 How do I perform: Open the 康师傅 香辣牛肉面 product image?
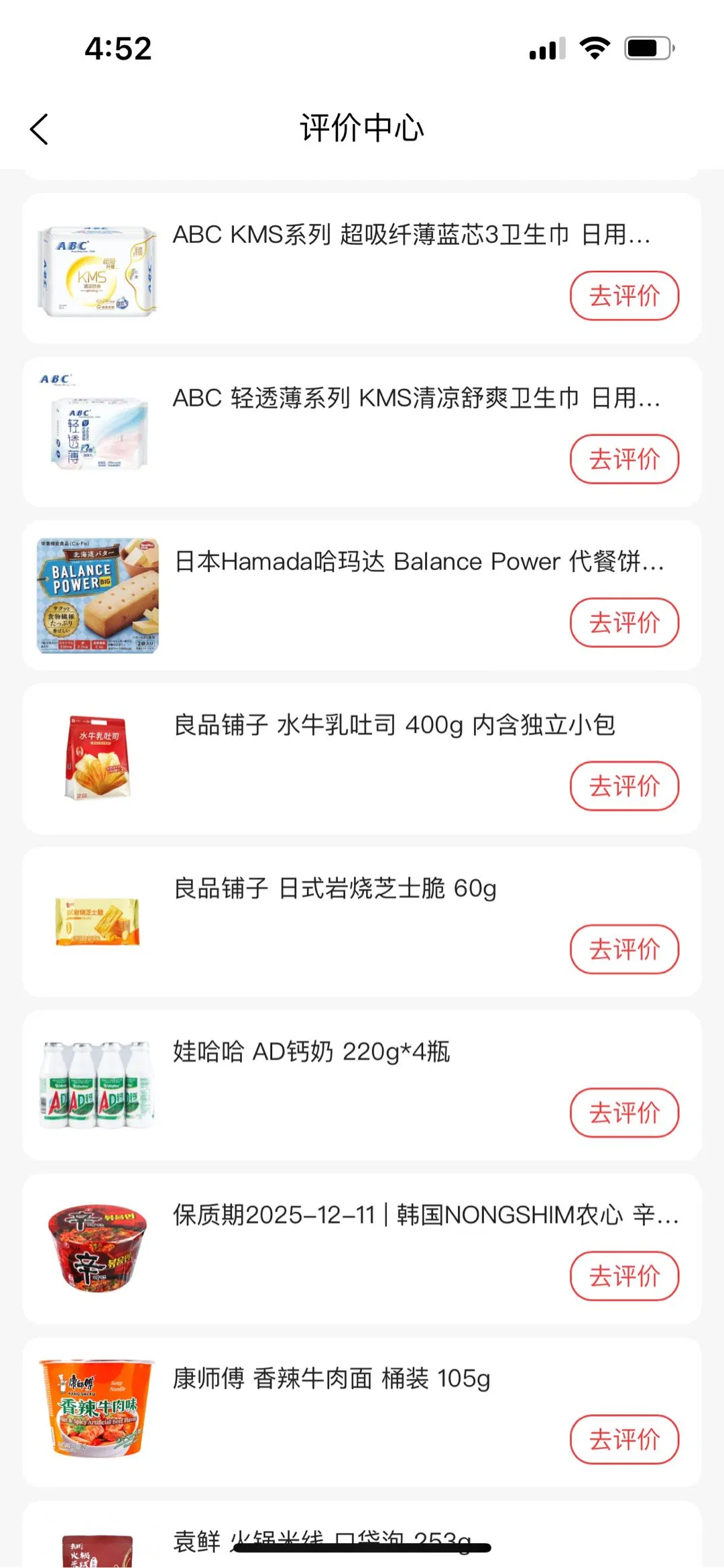coord(98,1408)
